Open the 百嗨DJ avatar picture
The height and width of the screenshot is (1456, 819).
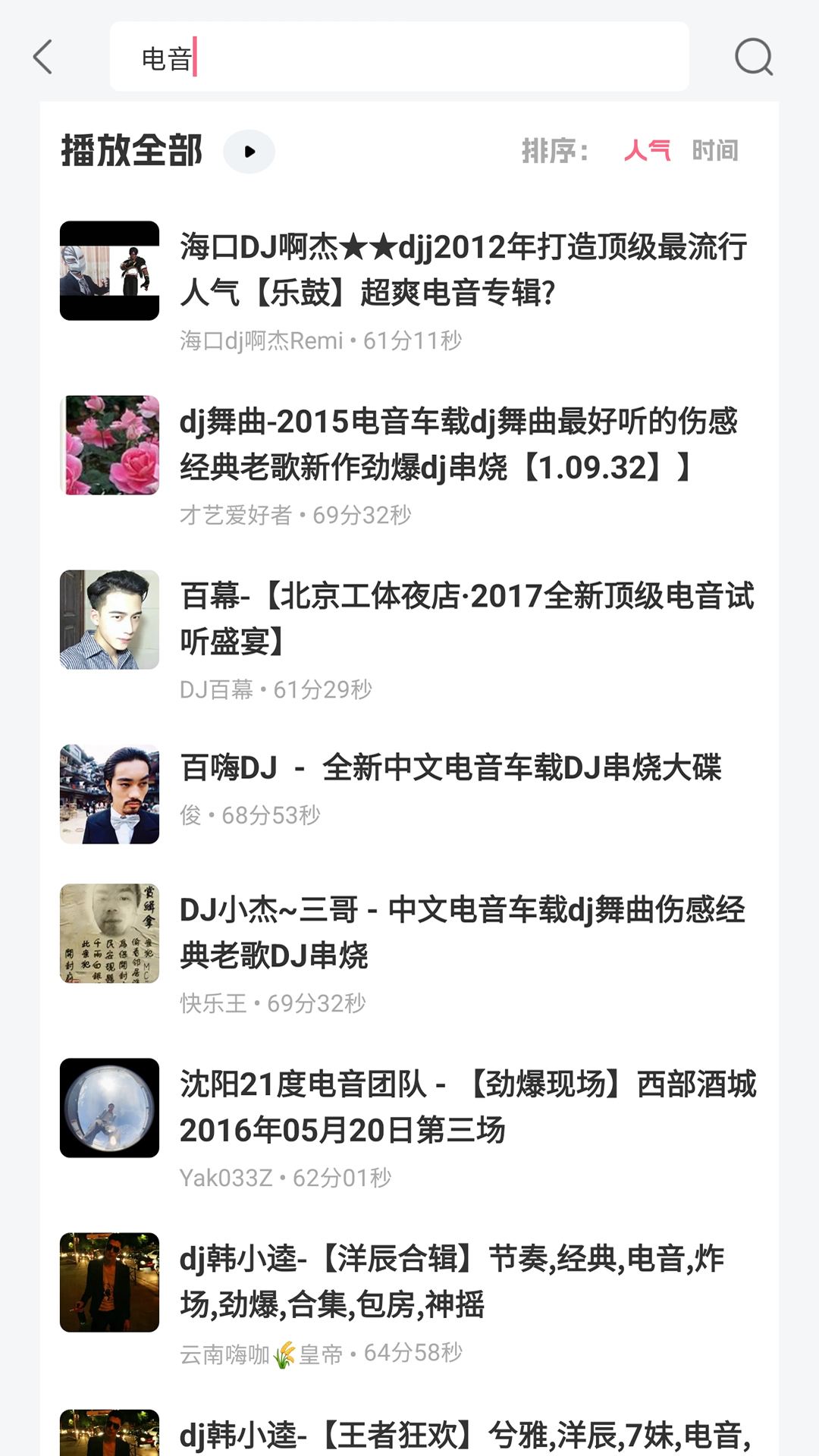click(x=109, y=794)
